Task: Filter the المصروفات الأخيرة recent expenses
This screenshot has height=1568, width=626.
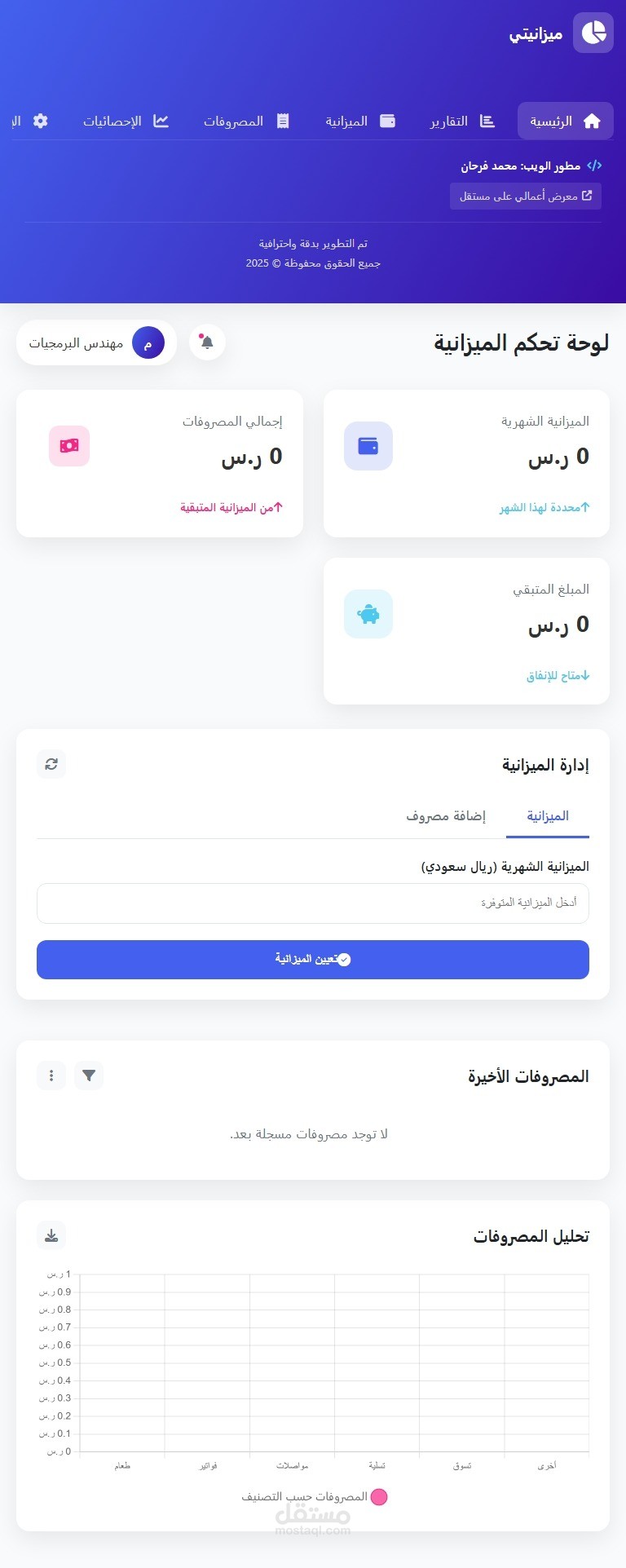Action: [x=89, y=1076]
